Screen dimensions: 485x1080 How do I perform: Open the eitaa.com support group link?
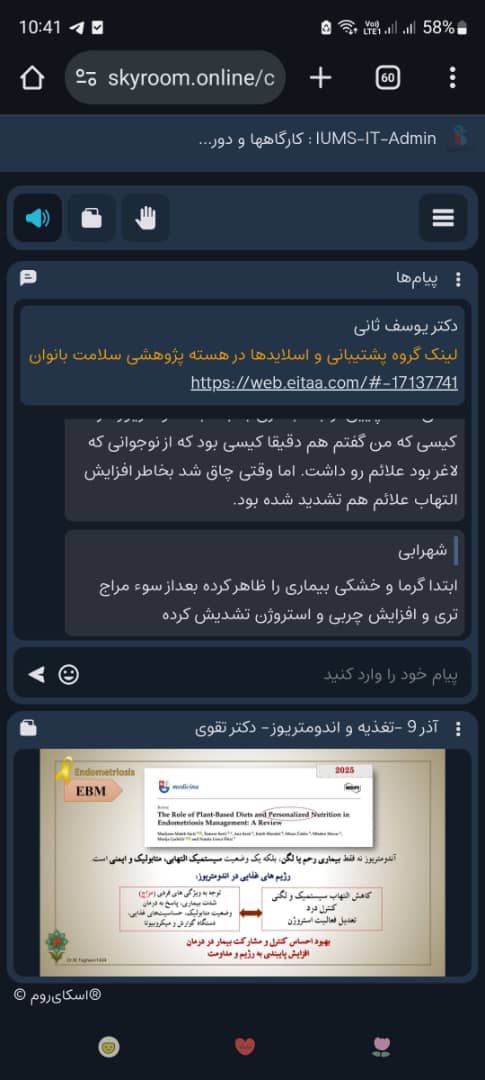[324, 382]
